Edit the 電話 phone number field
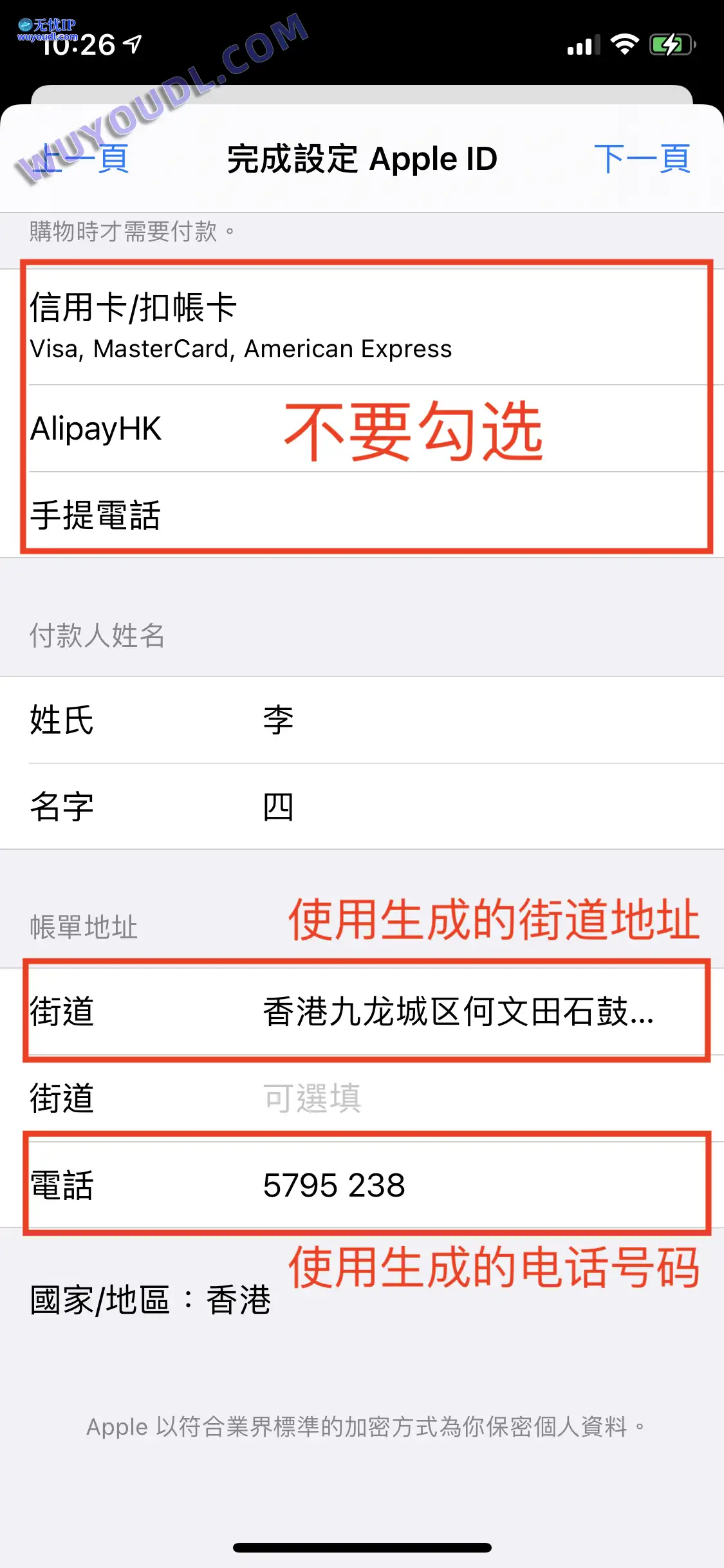 (362, 1185)
